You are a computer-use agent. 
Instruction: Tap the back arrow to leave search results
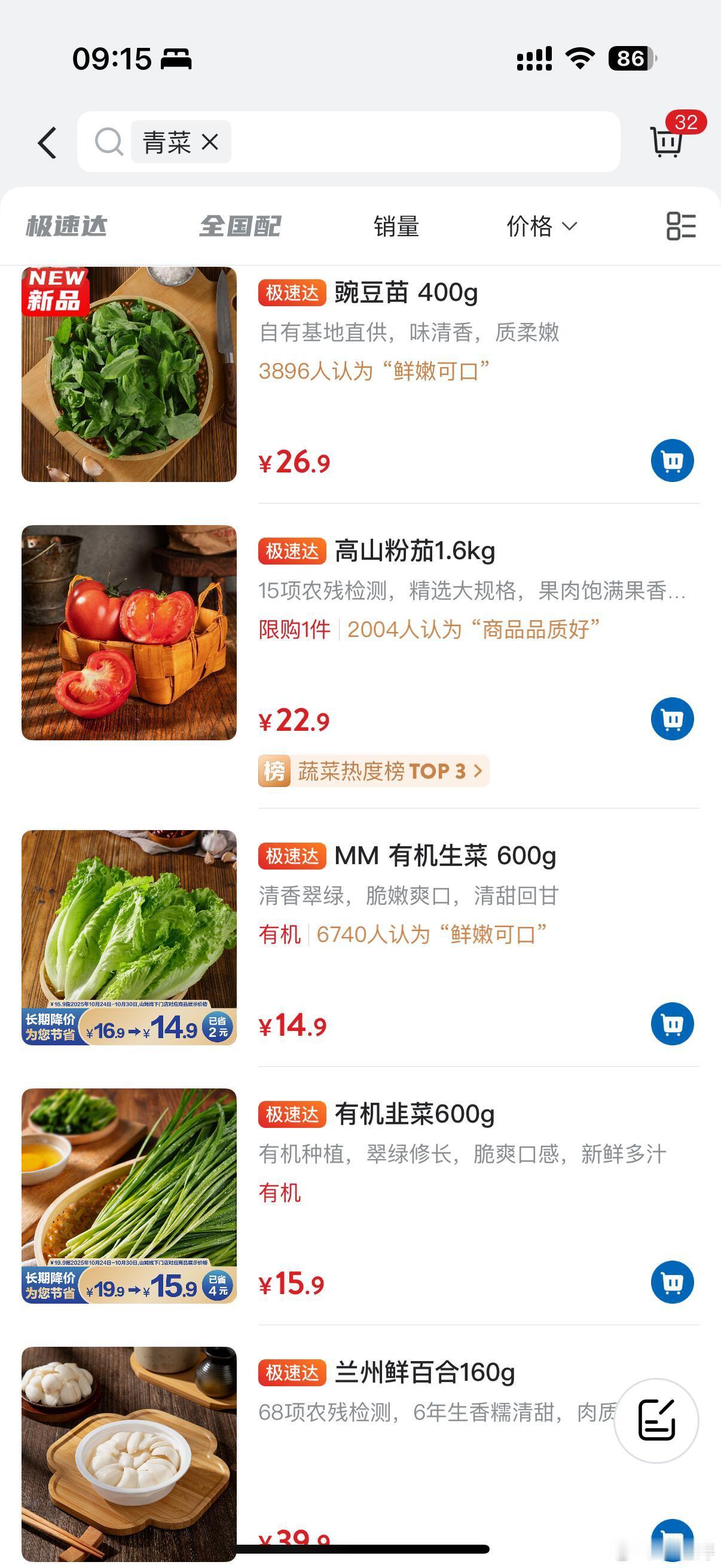[48, 142]
